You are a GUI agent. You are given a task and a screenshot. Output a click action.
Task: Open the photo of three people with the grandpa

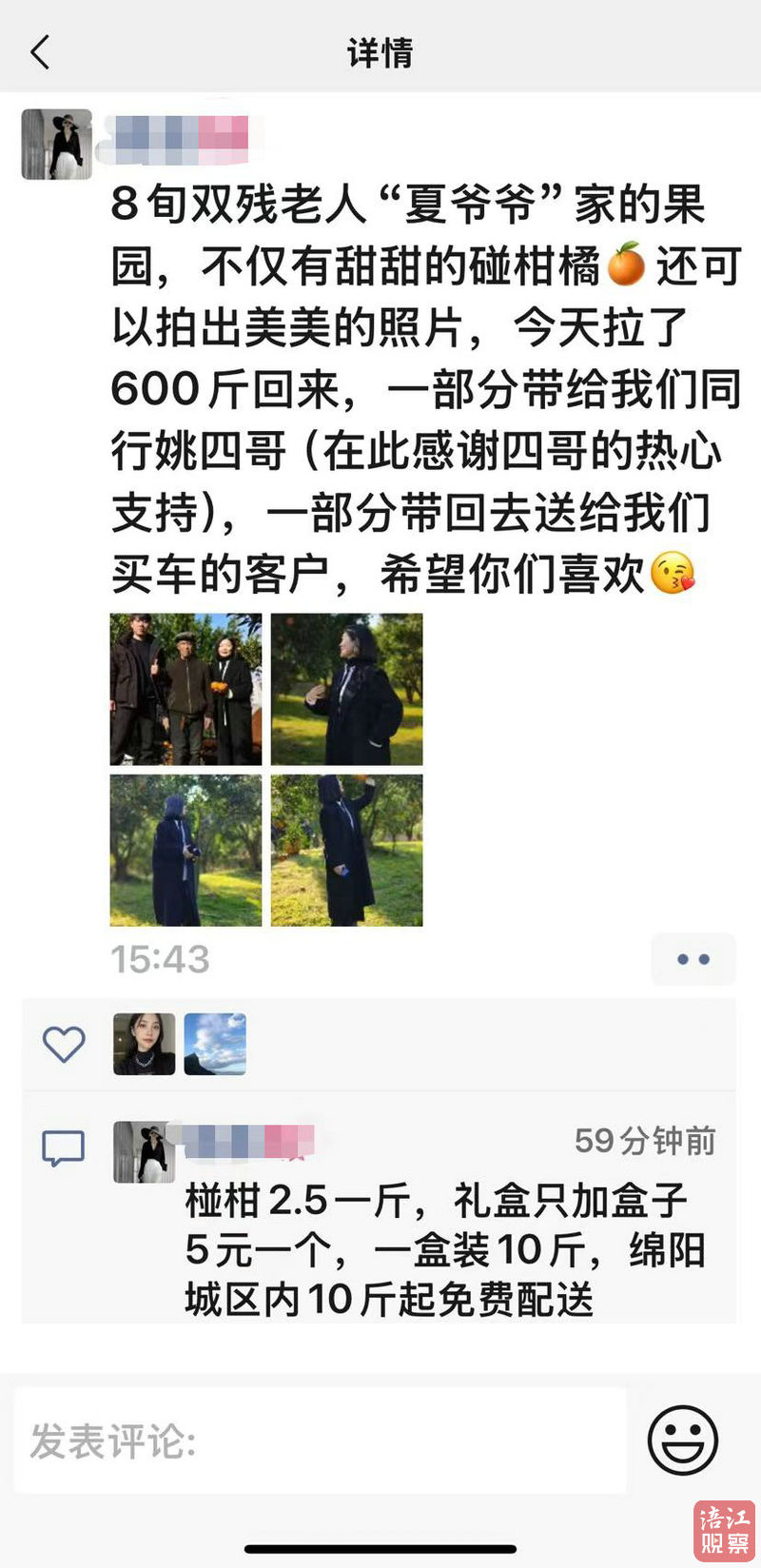coord(185,689)
